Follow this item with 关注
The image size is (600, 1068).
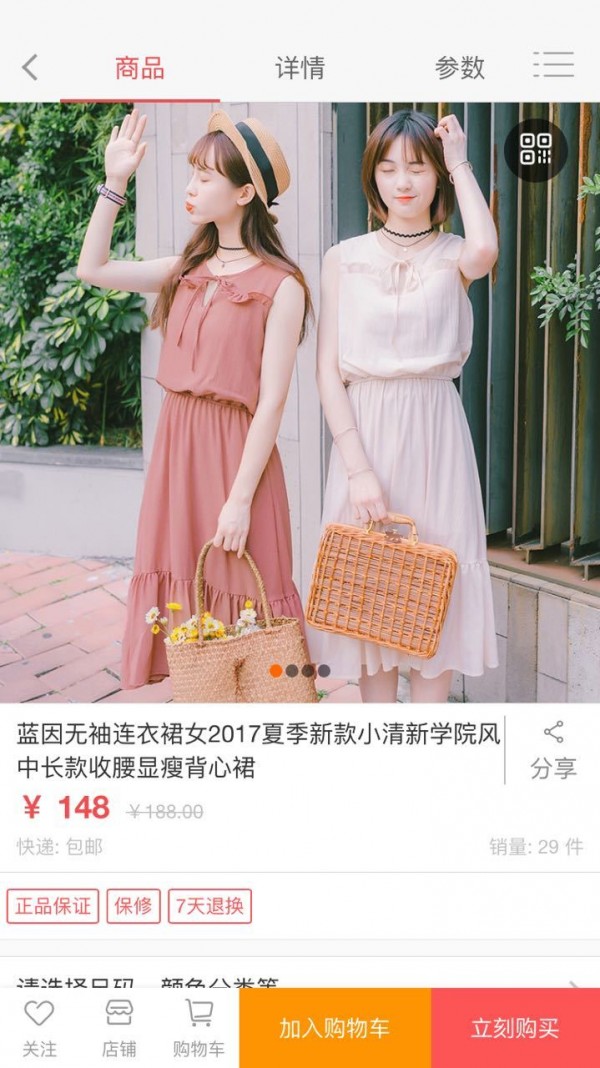(x=39, y=1028)
